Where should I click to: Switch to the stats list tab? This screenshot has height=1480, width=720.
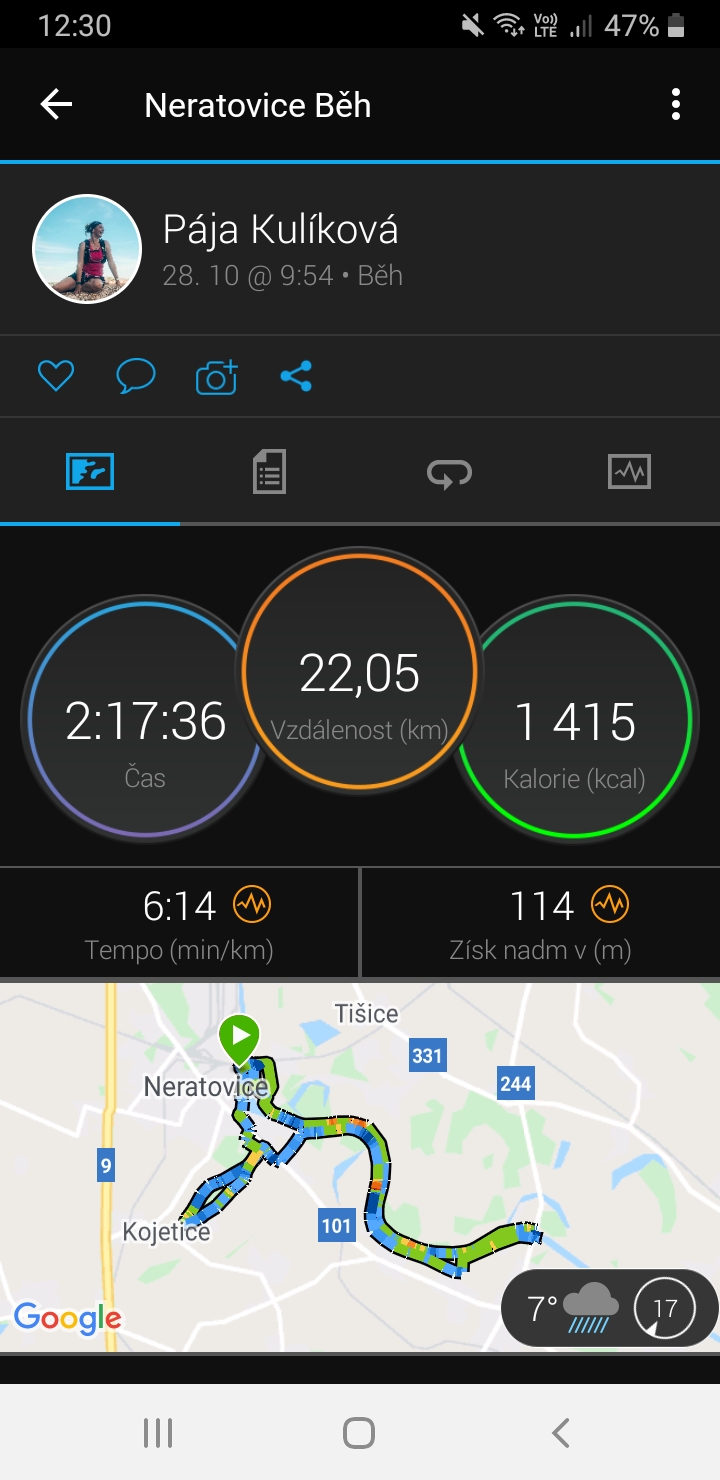270,471
